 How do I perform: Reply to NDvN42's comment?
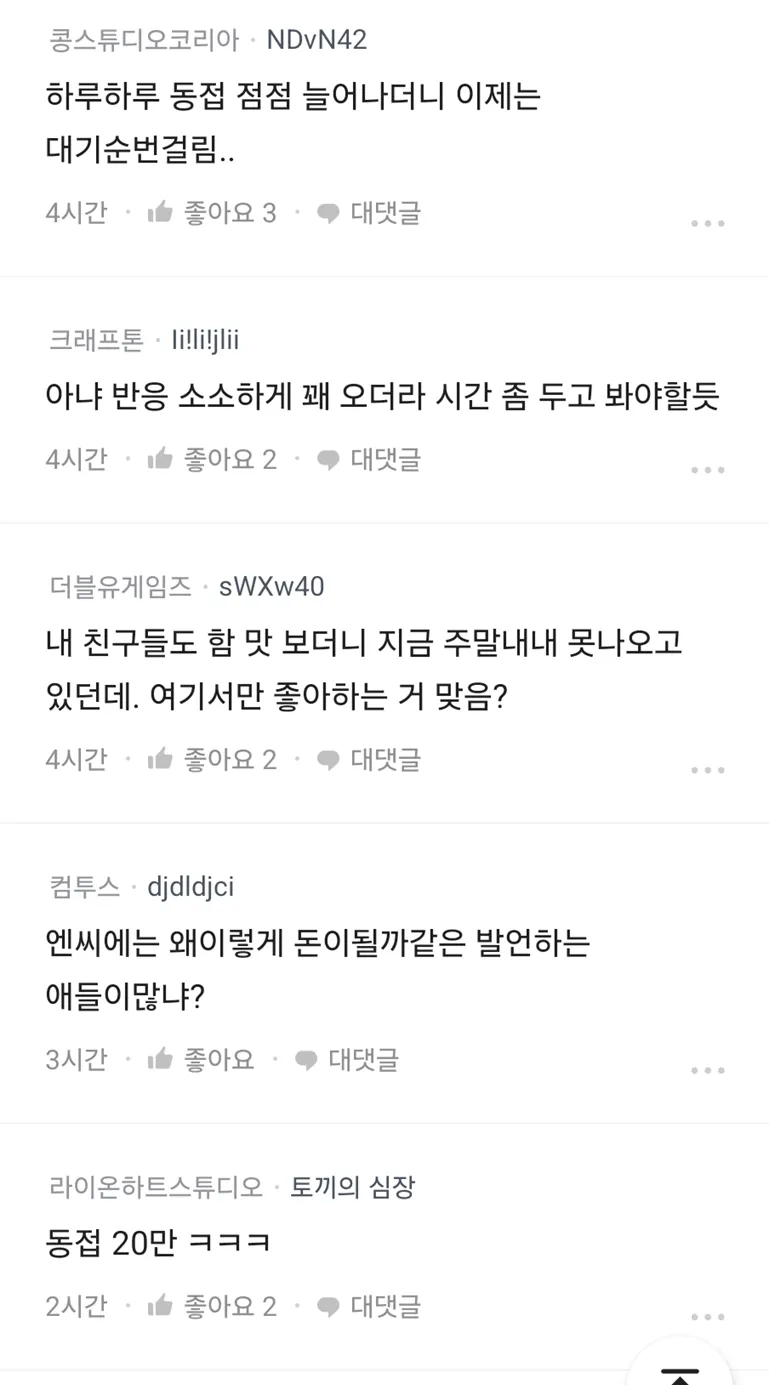point(369,213)
